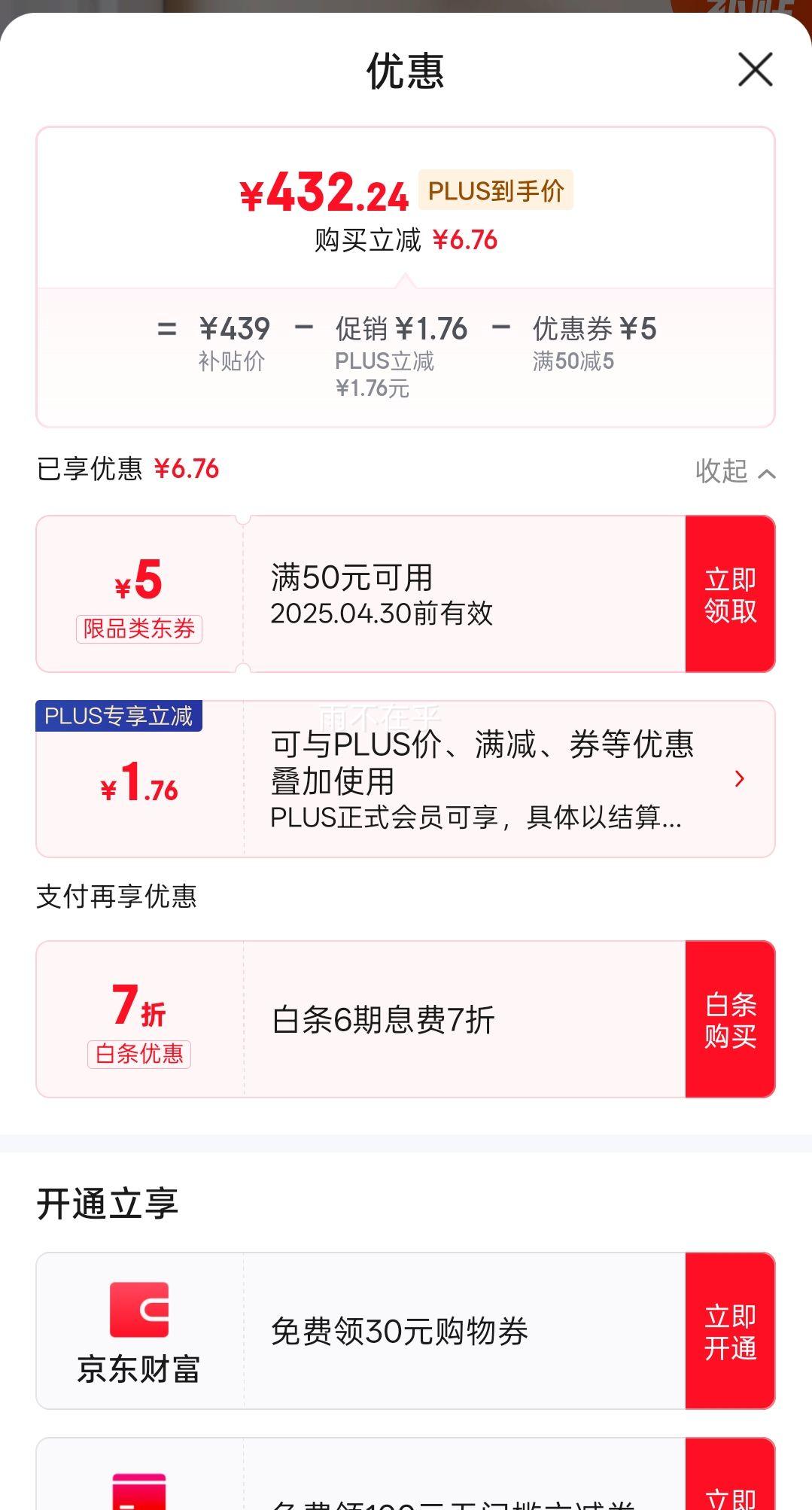Collapse the 已享优惠 section via 收起
The image size is (812, 1510).
coord(735,471)
